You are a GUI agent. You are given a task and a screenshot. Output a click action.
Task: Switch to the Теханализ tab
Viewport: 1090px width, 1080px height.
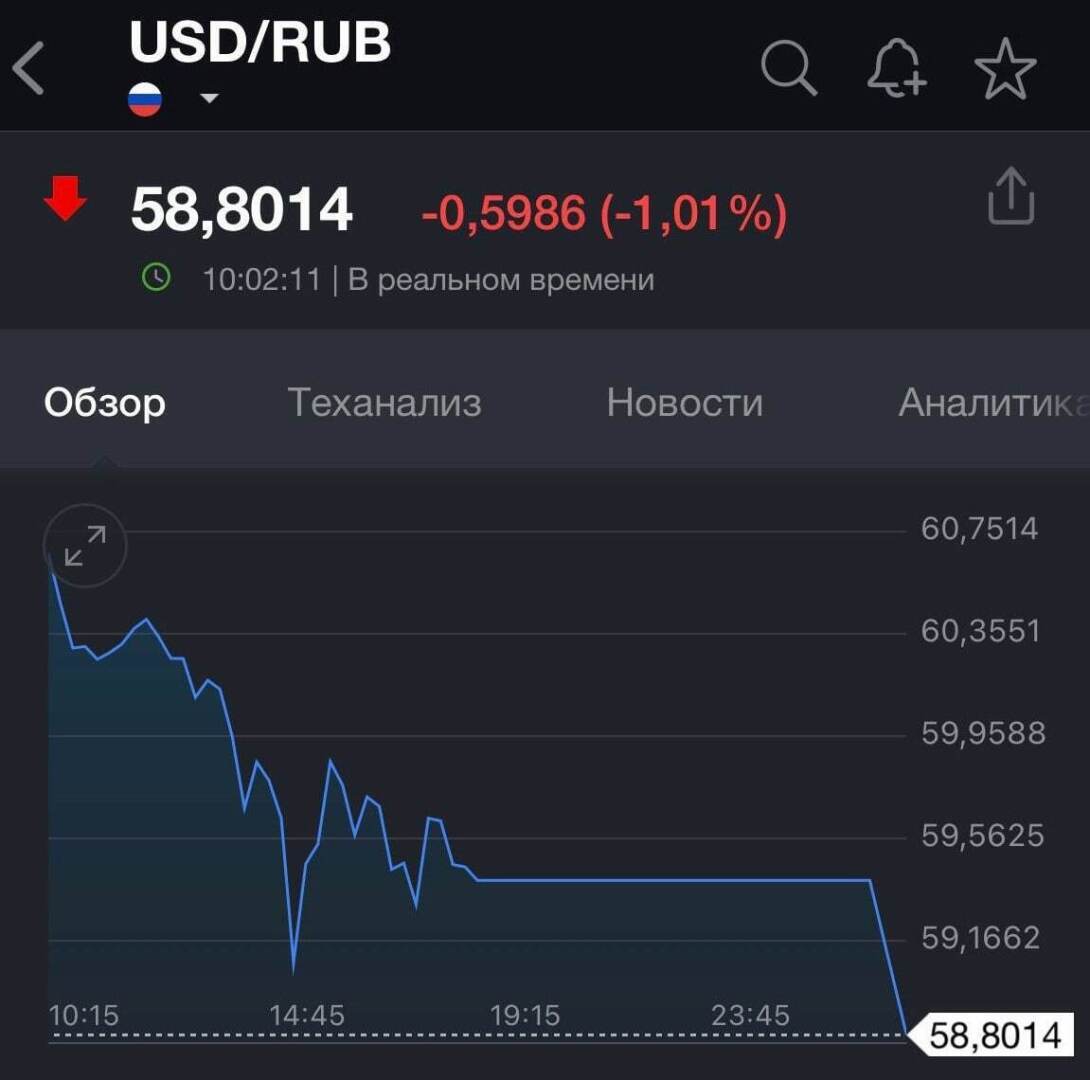(x=385, y=403)
